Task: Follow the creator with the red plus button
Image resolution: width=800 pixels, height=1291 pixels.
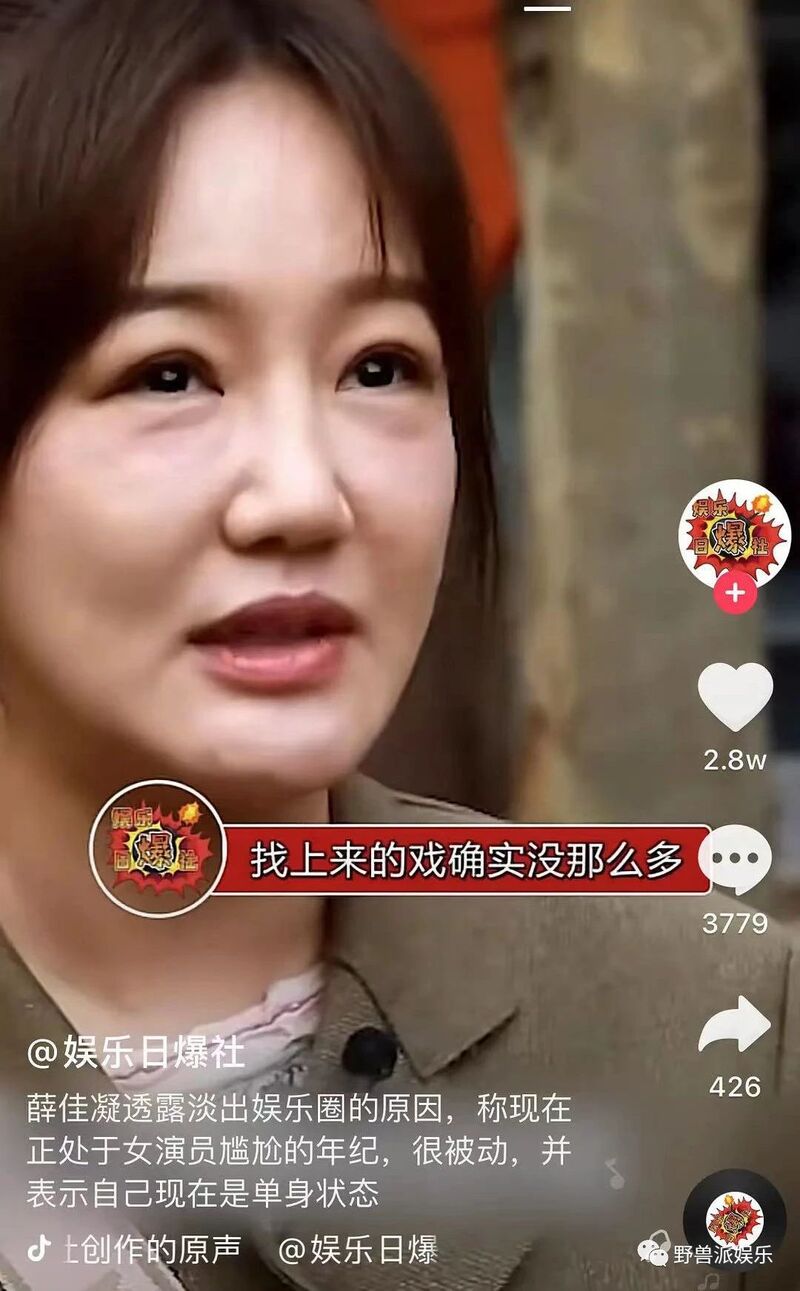Action: pos(735,593)
